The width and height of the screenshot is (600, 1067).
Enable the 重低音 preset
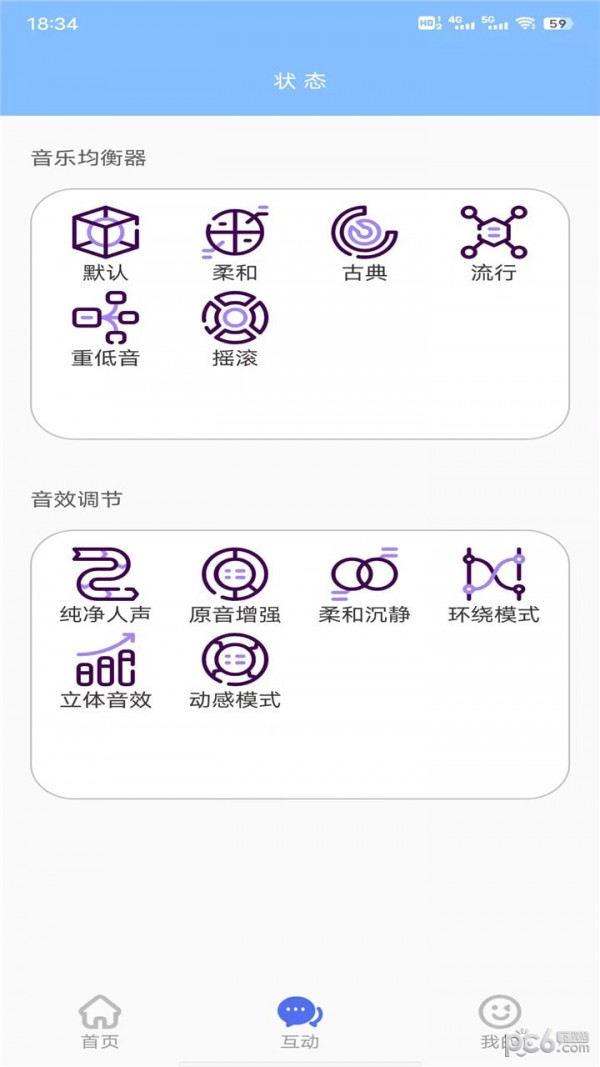click(105, 329)
